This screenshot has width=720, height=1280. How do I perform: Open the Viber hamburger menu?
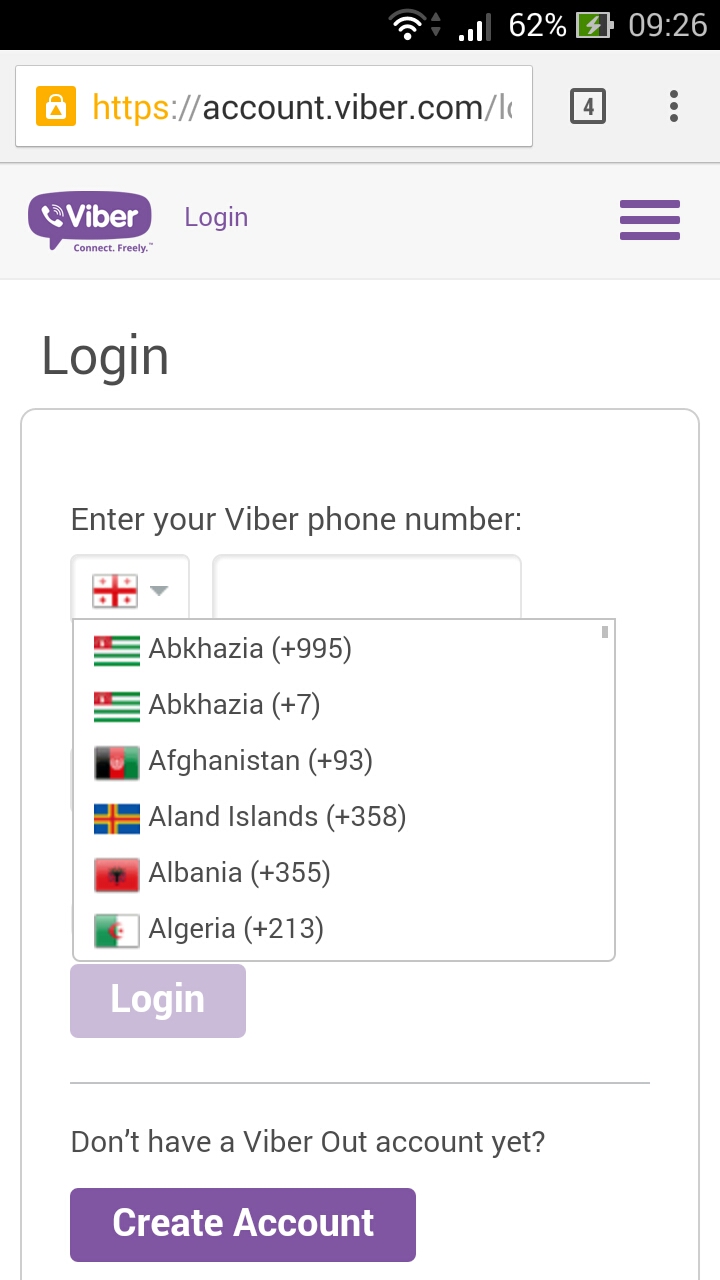[x=649, y=220]
